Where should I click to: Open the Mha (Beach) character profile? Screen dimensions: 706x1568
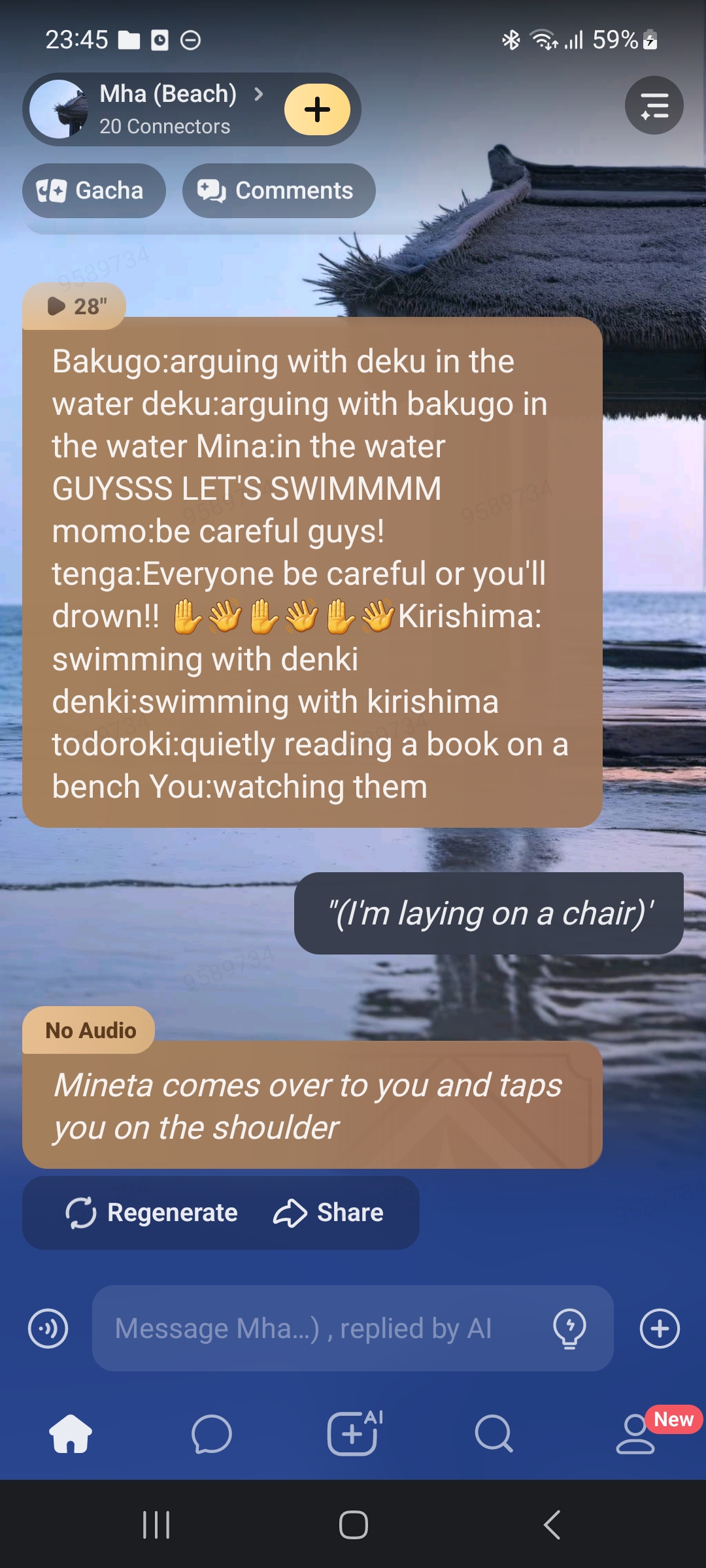tap(167, 108)
